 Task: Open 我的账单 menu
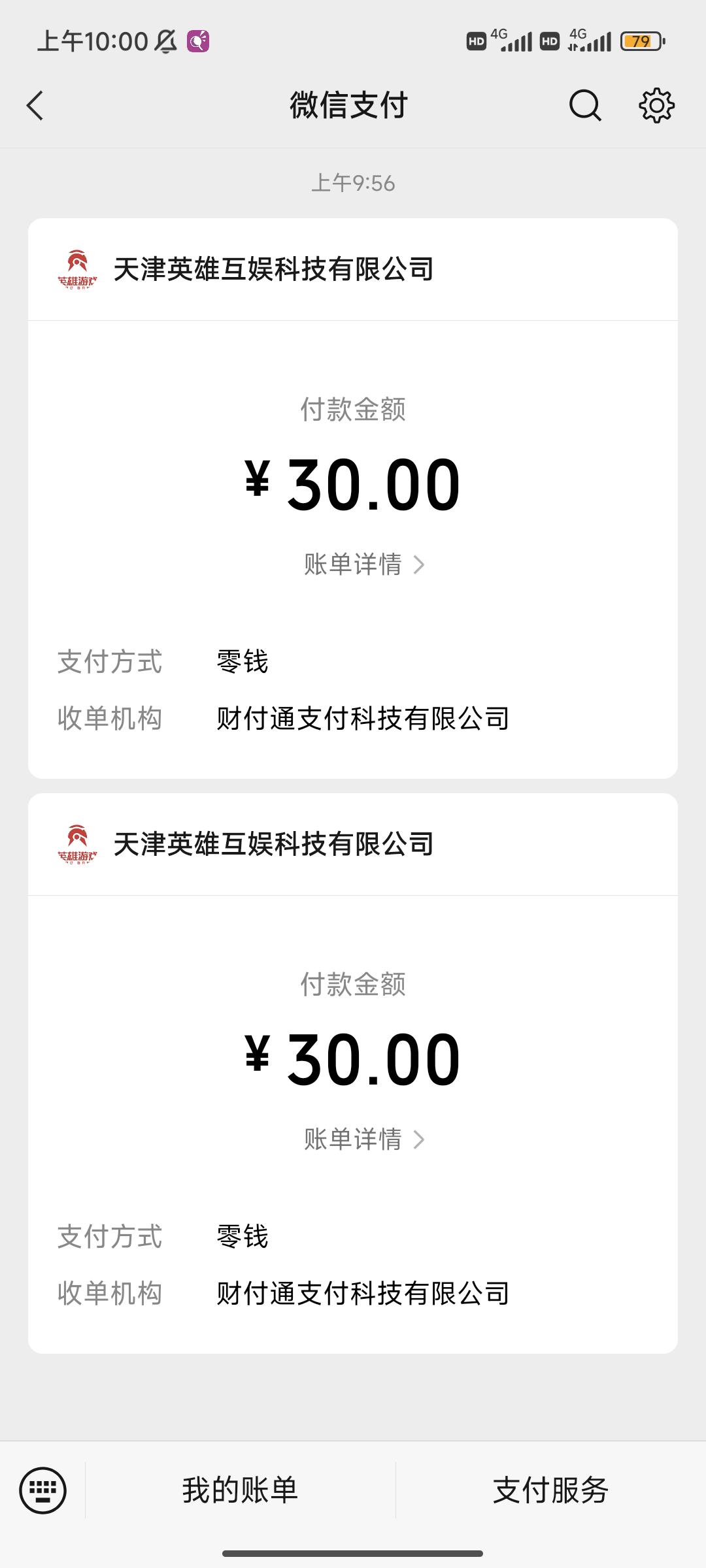tap(240, 1490)
